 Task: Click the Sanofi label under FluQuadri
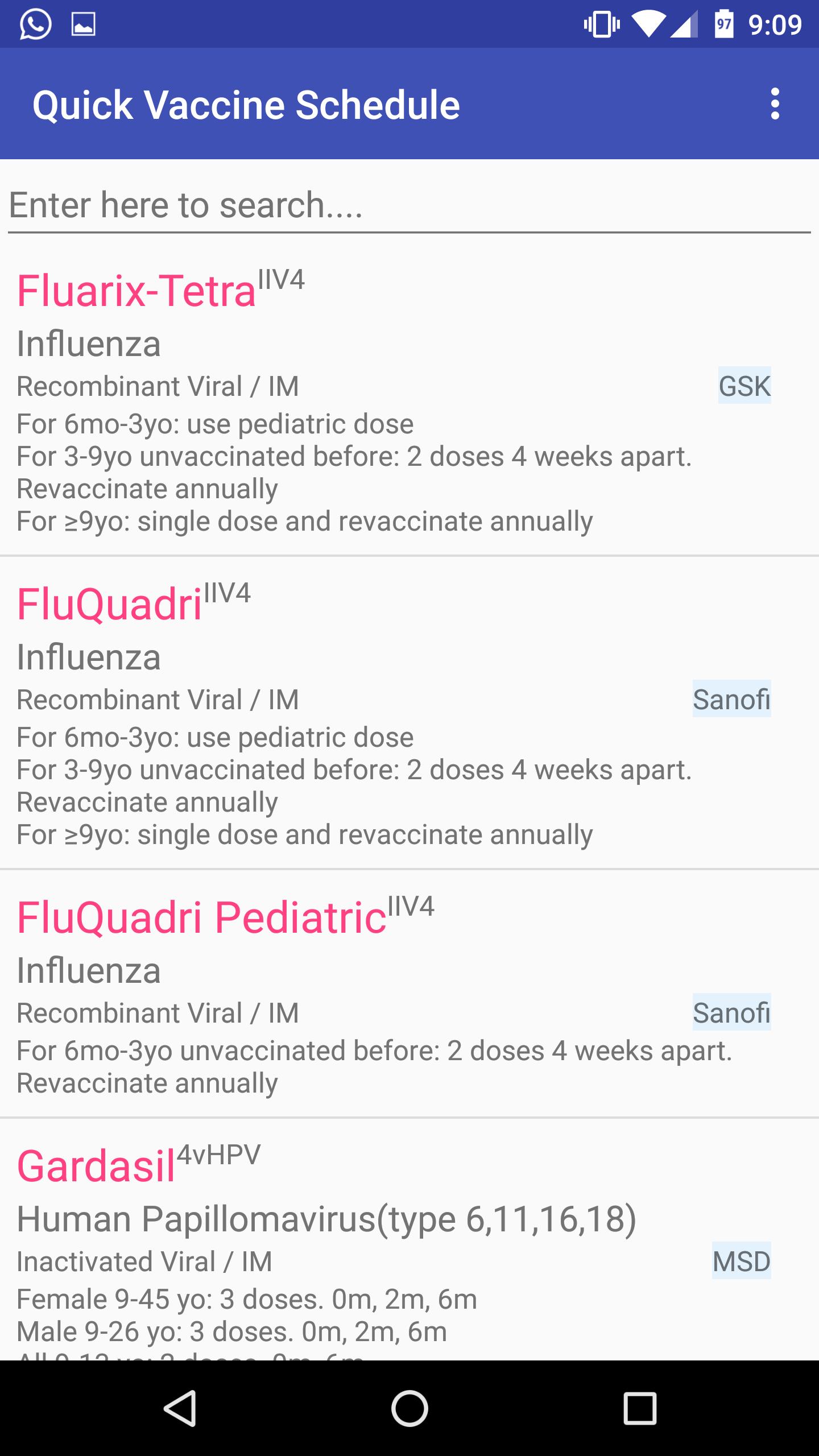(732, 698)
